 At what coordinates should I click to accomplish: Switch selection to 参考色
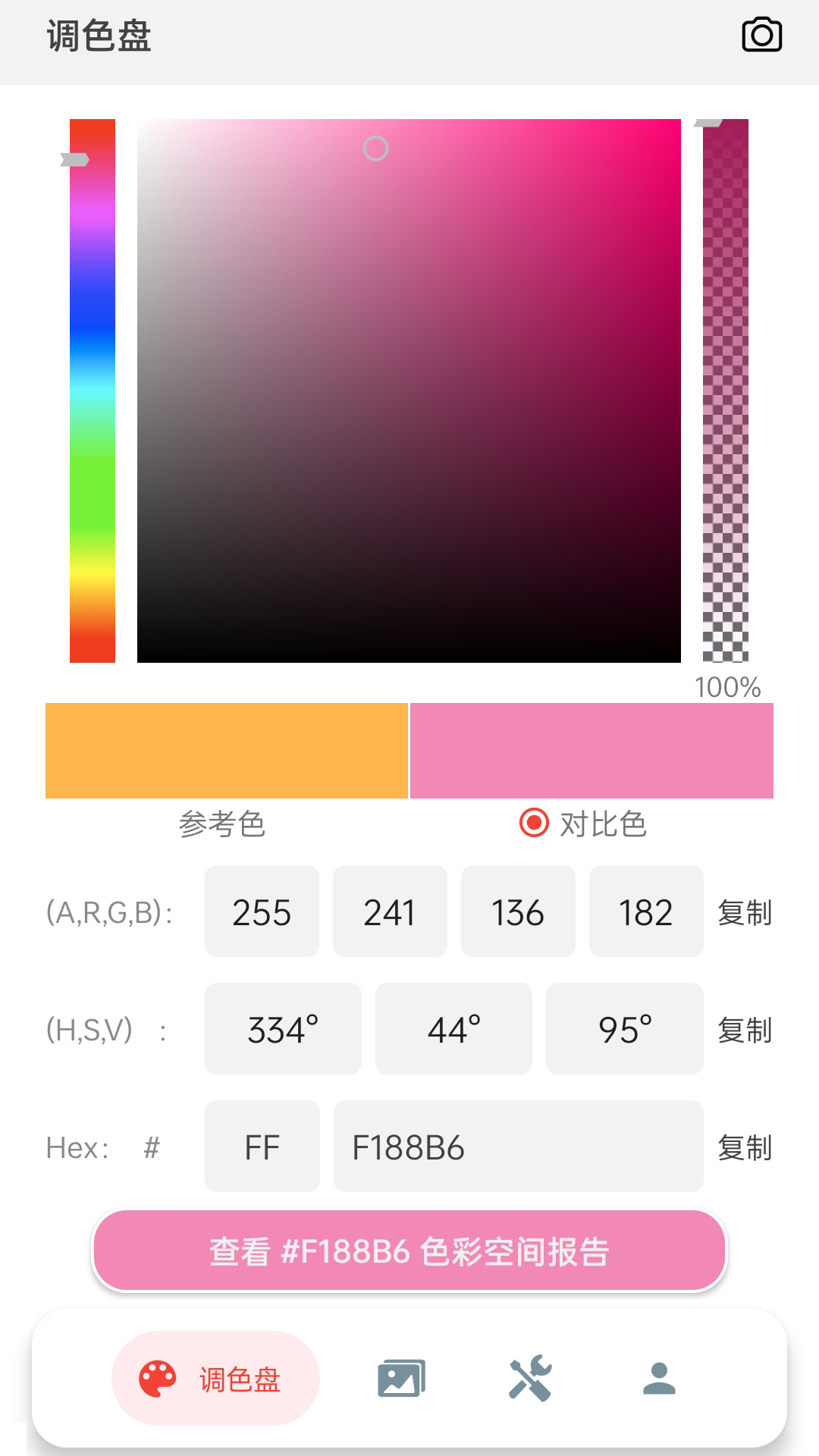tap(222, 826)
